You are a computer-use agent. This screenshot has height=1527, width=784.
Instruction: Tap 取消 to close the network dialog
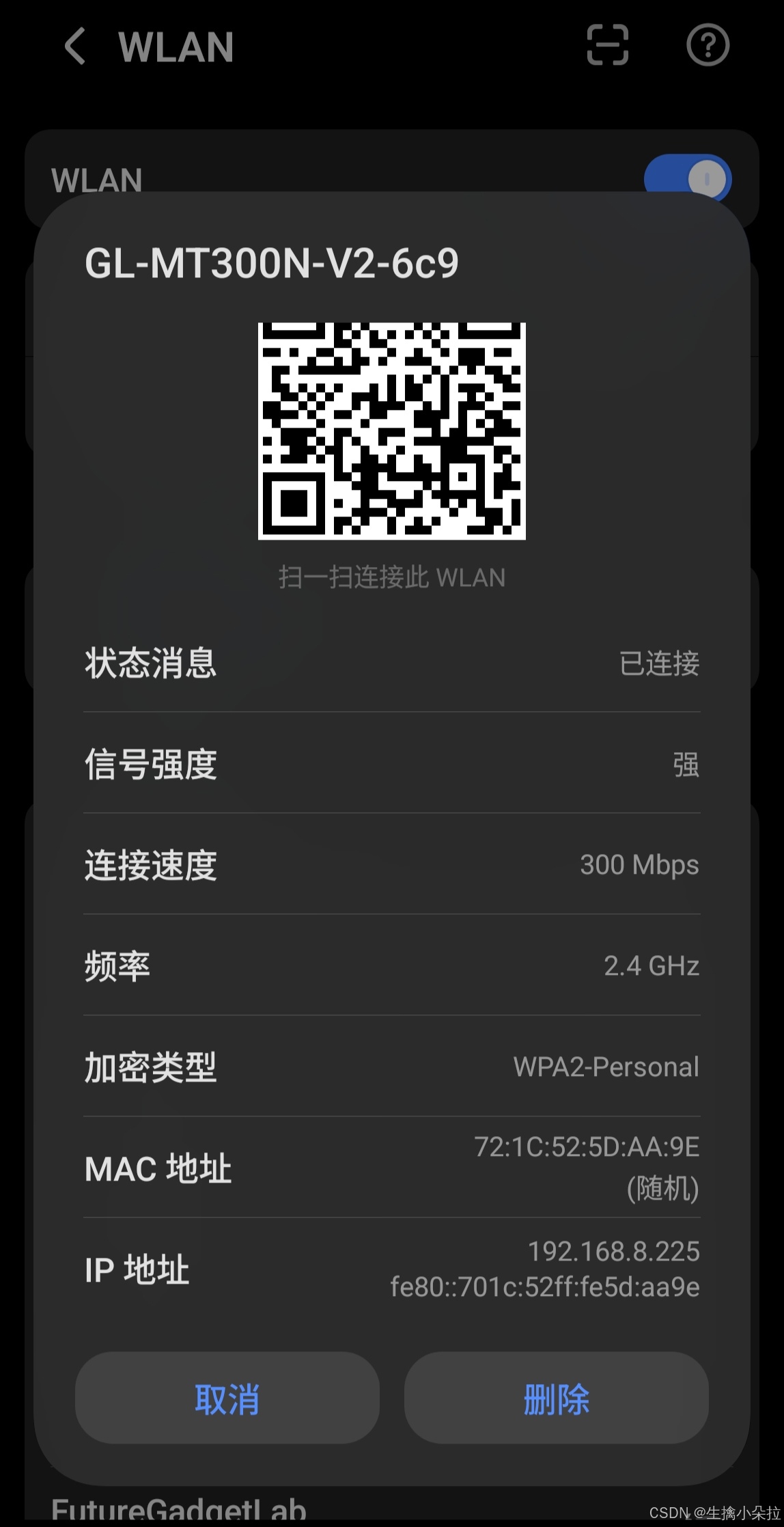coord(227,1398)
